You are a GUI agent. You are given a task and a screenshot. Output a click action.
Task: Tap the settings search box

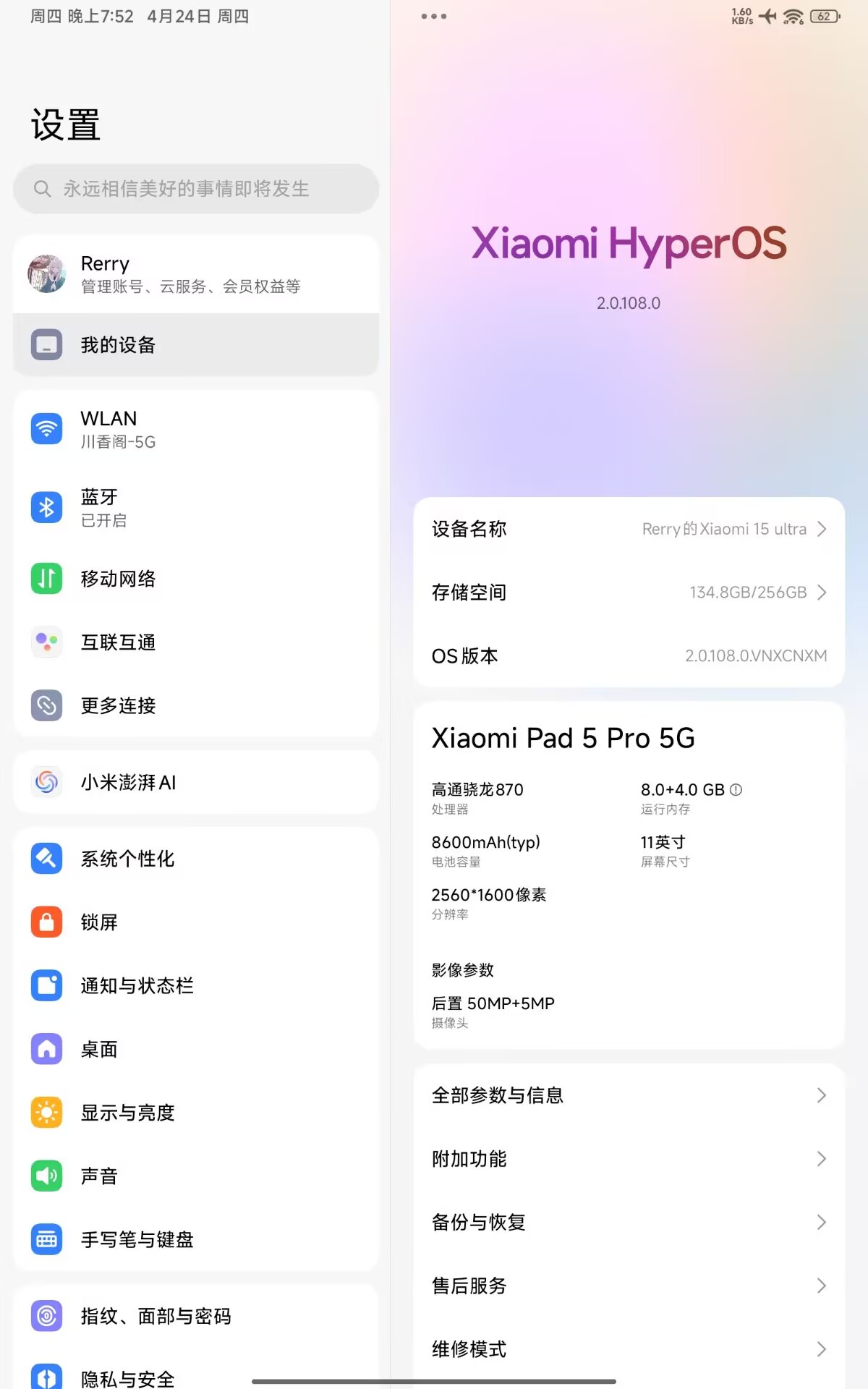195,189
